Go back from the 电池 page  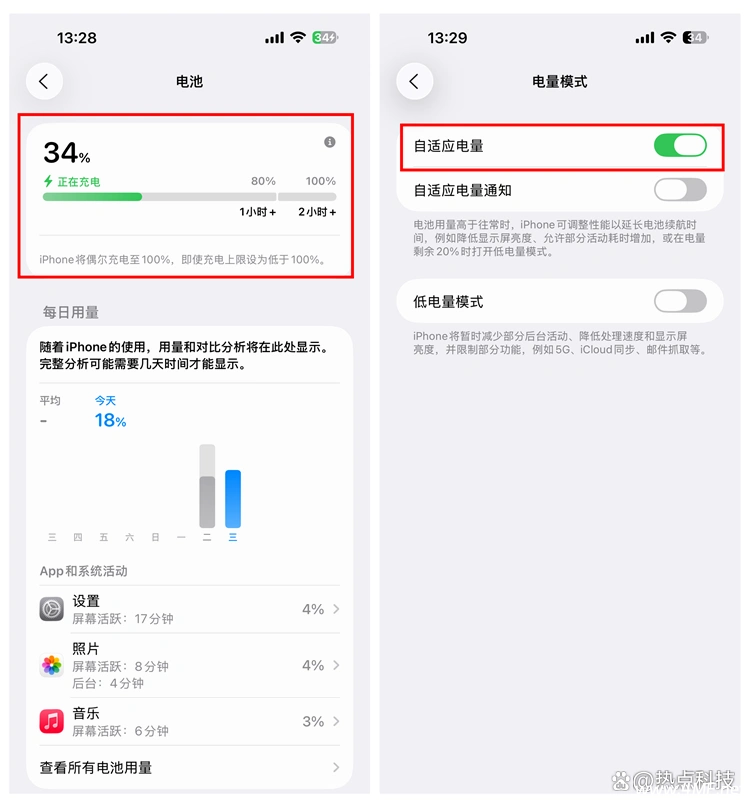click(44, 81)
